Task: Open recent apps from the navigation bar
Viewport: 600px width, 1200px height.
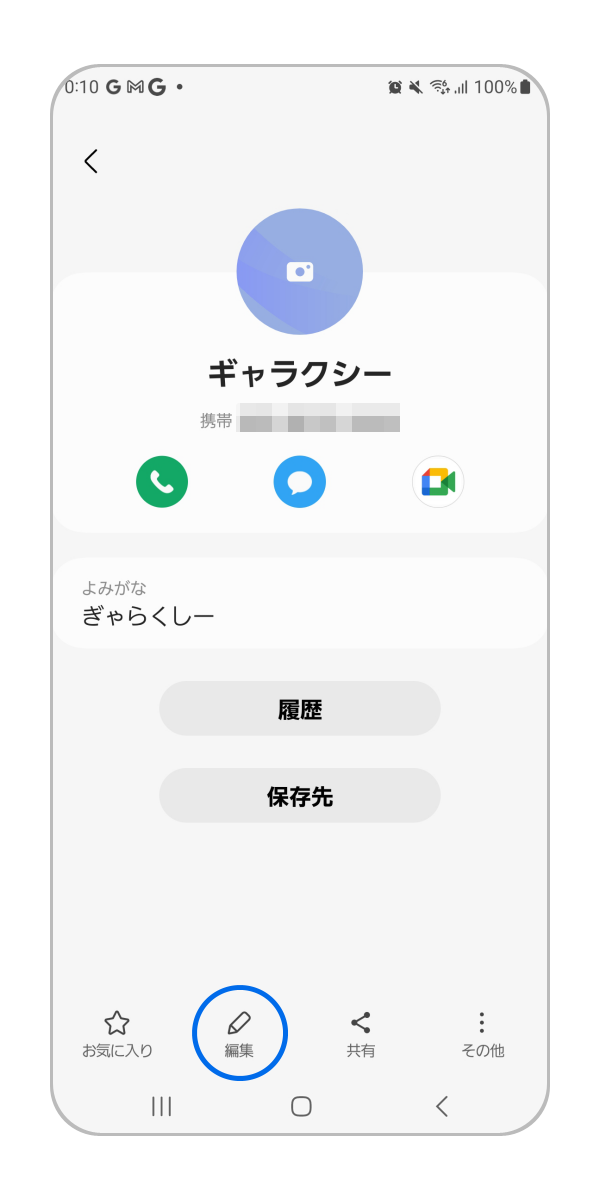Action: 161,1106
